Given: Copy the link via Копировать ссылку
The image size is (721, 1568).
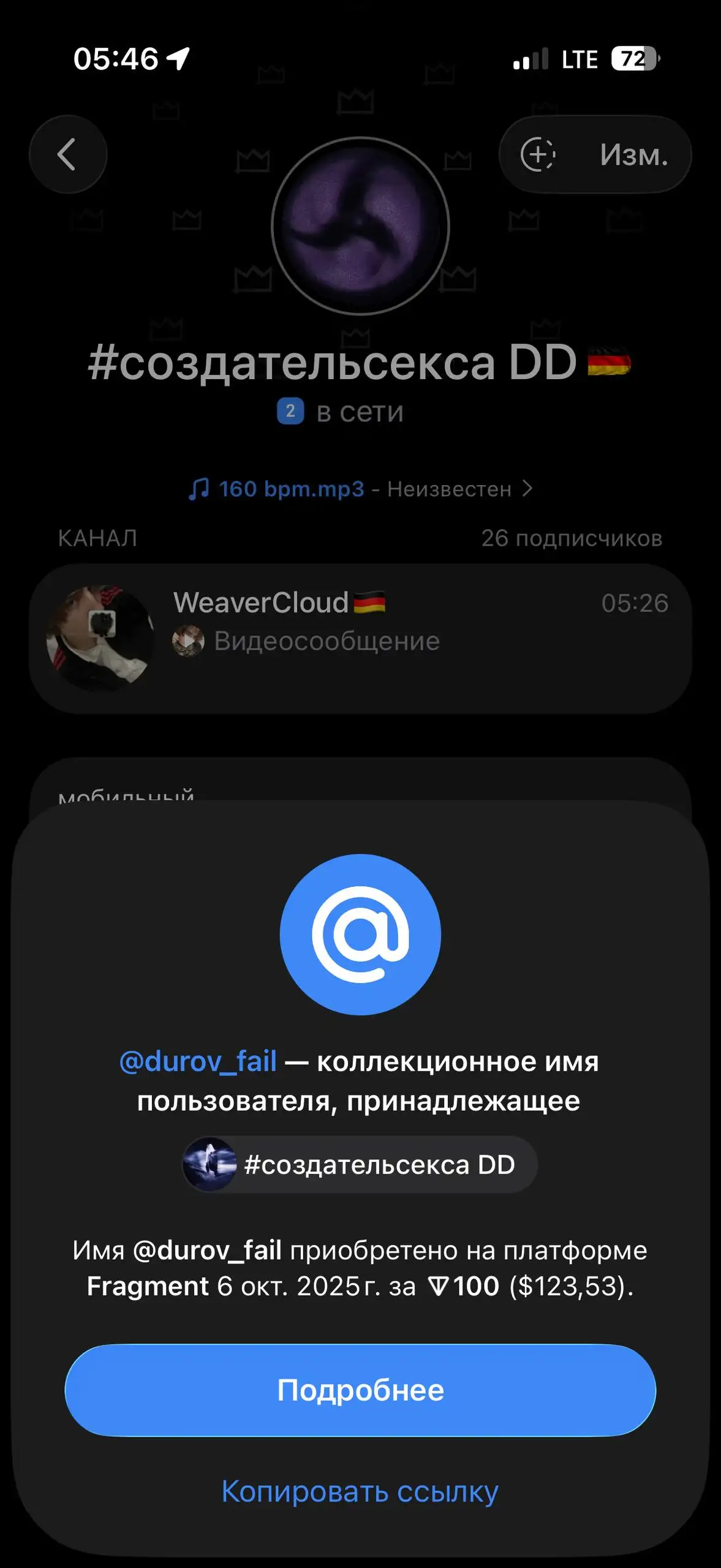Looking at the screenshot, I should (x=360, y=1493).
